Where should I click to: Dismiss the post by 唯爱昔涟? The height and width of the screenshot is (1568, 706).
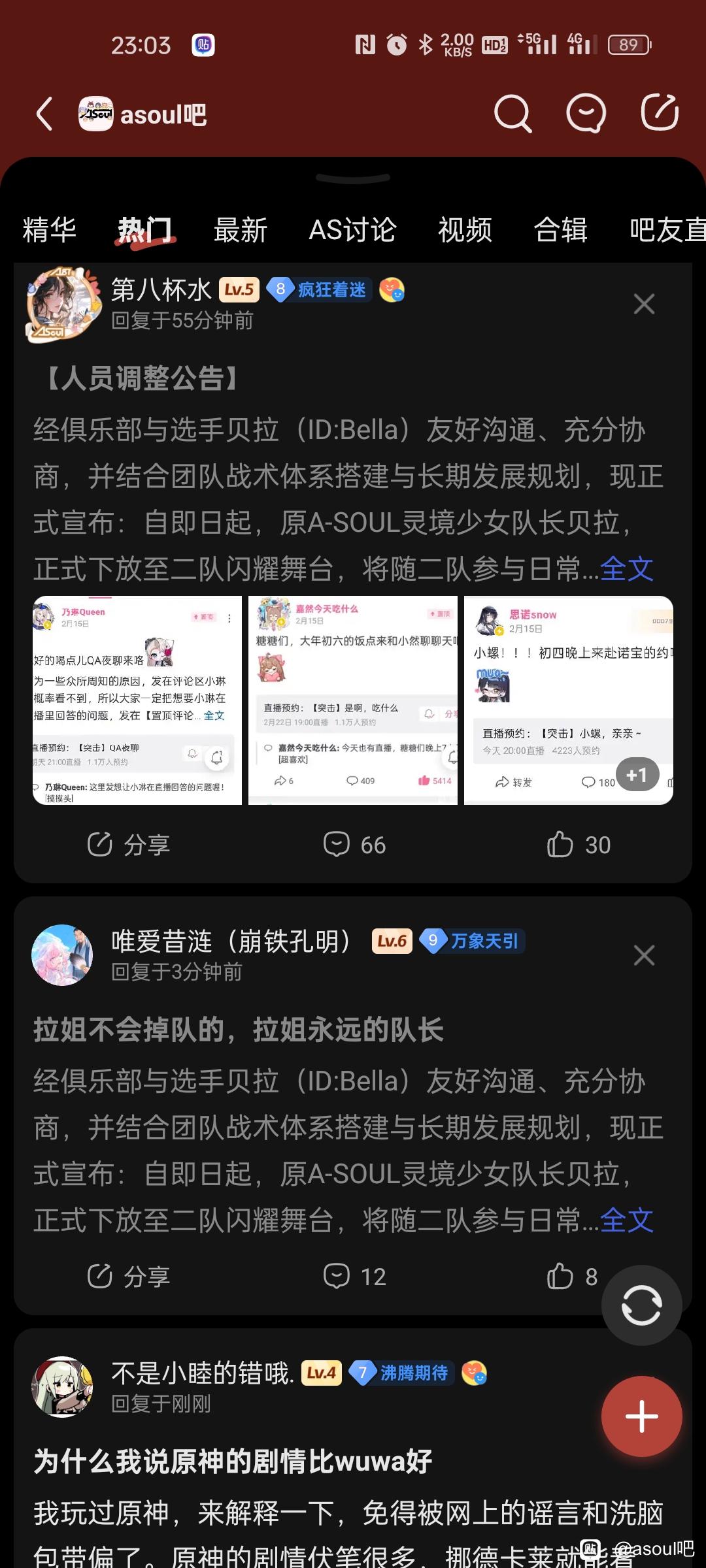(644, 955)
